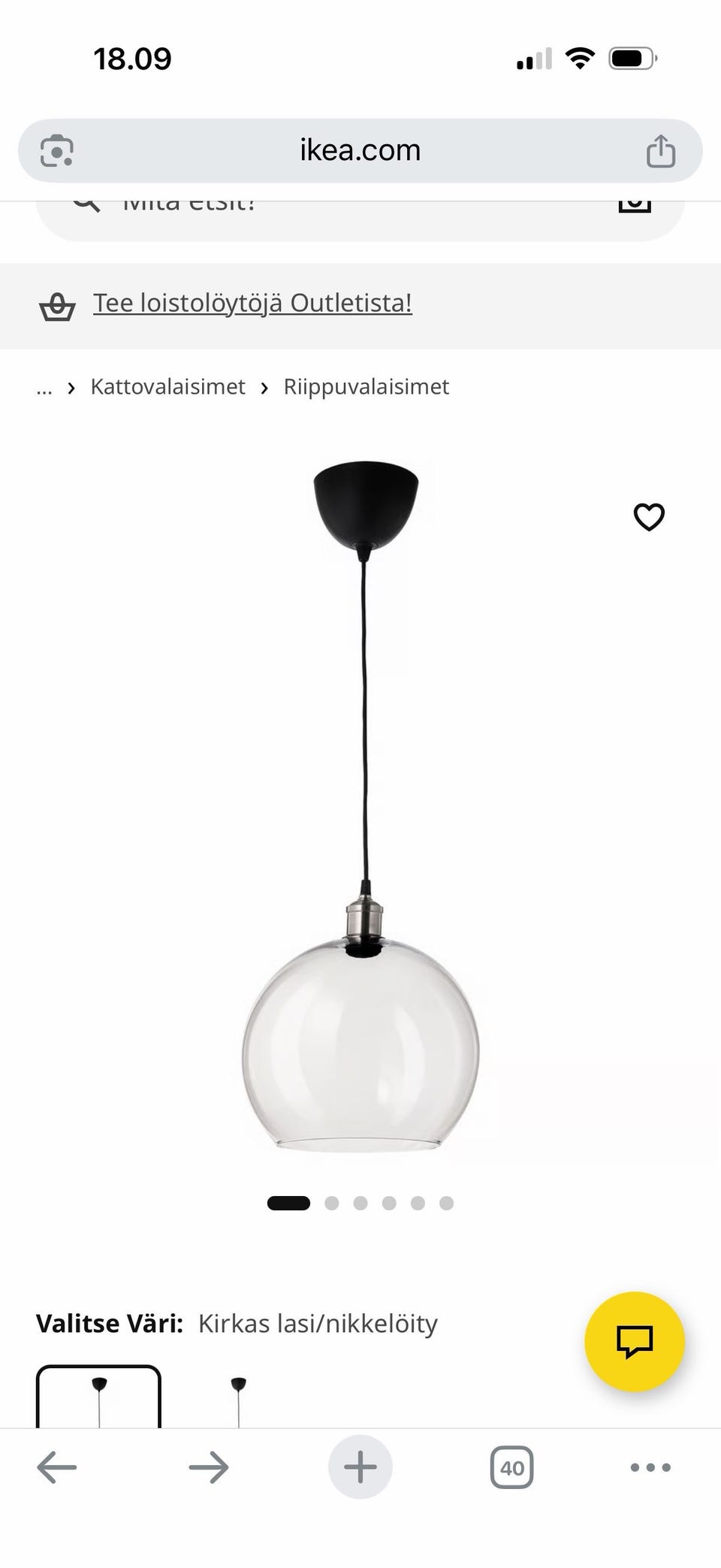Tap the ikea.com address bar
This screenshot has height=1568, width=721.
coord(360,150)
